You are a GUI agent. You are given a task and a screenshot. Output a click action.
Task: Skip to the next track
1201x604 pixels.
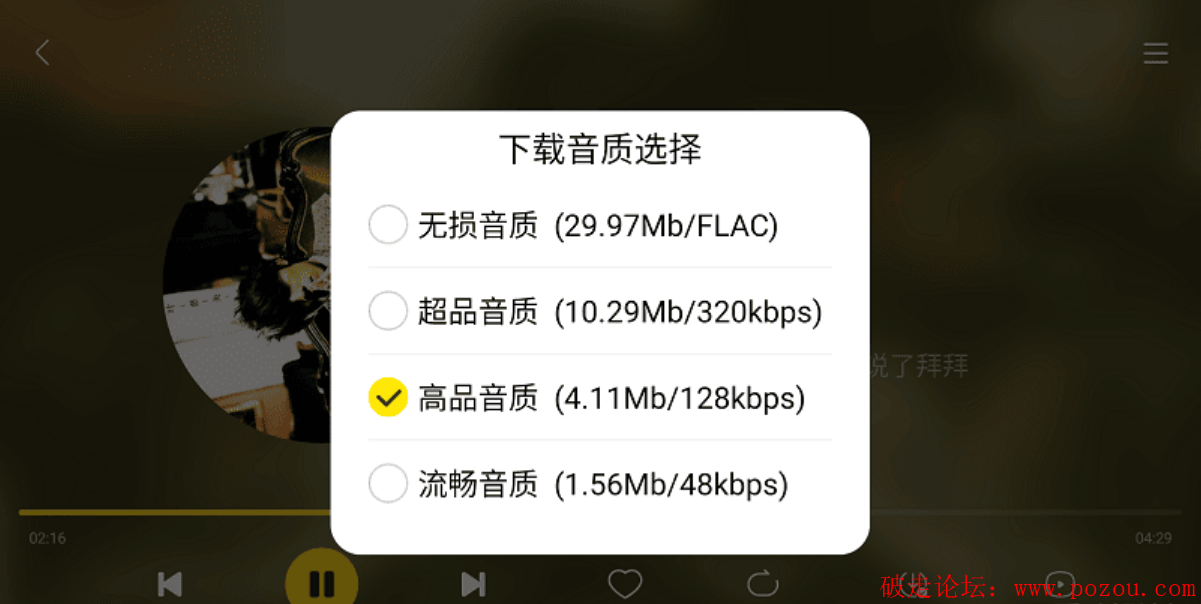coord(473,584)
